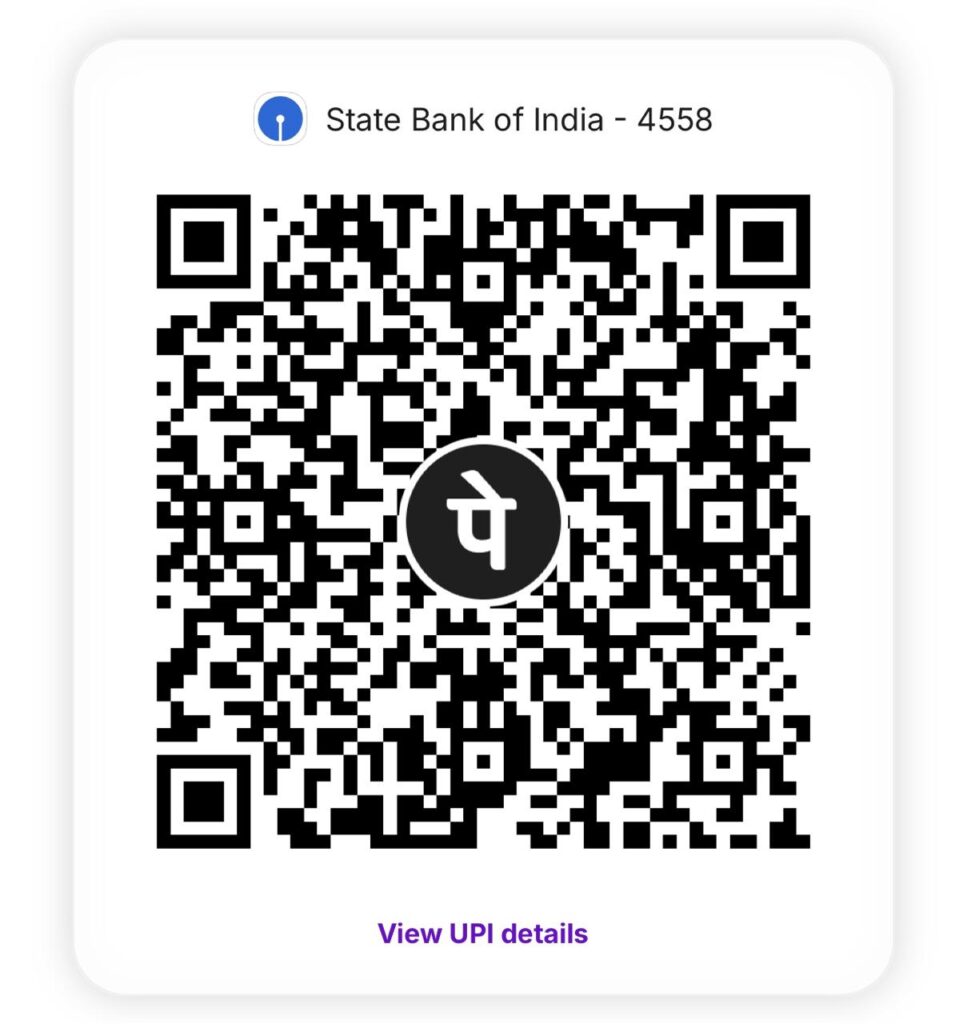Open View UPI details link
The height and width of the screenshot is (1024, 967).
[x=483, y=934]
